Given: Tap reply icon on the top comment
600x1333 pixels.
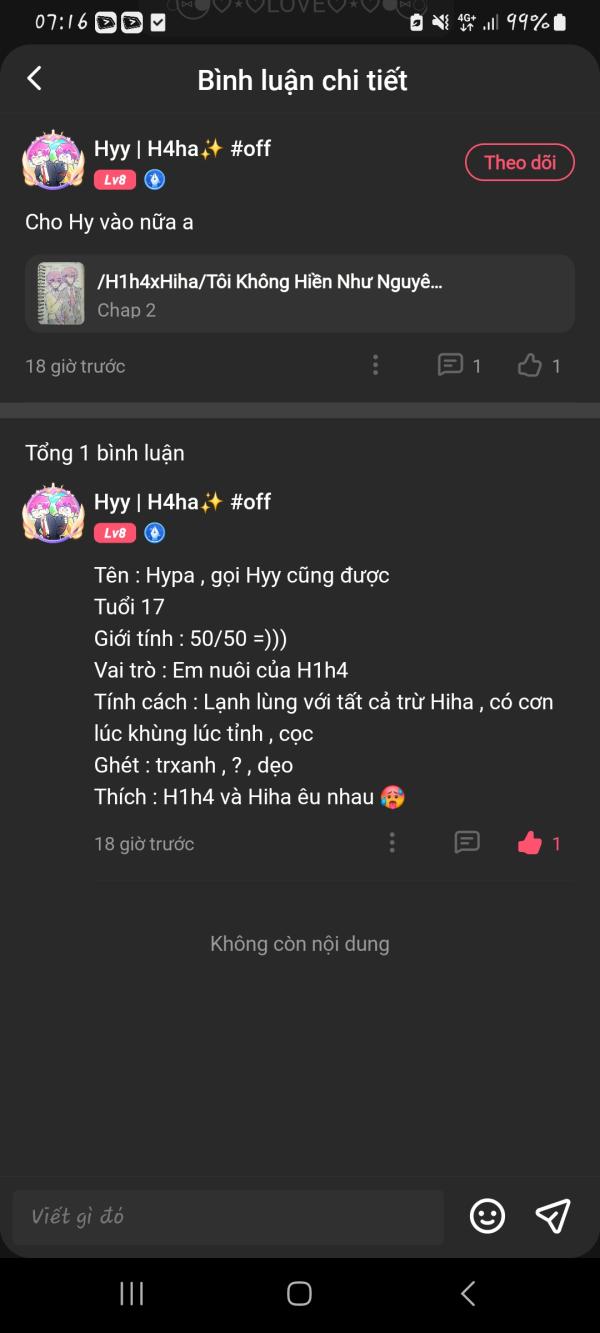Looking at the screenshot, I should click(451, 365).
